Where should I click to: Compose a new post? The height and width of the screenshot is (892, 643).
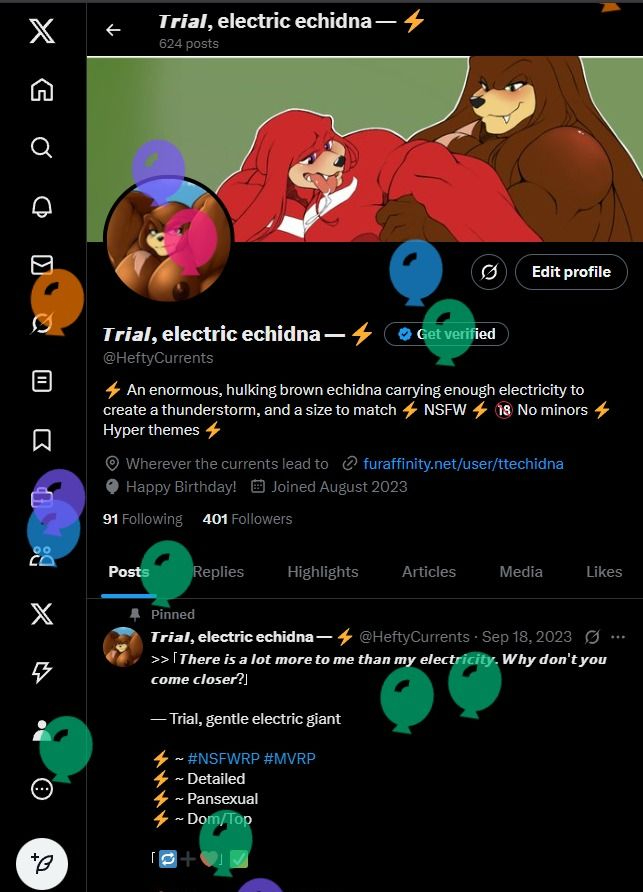[42, 865]
